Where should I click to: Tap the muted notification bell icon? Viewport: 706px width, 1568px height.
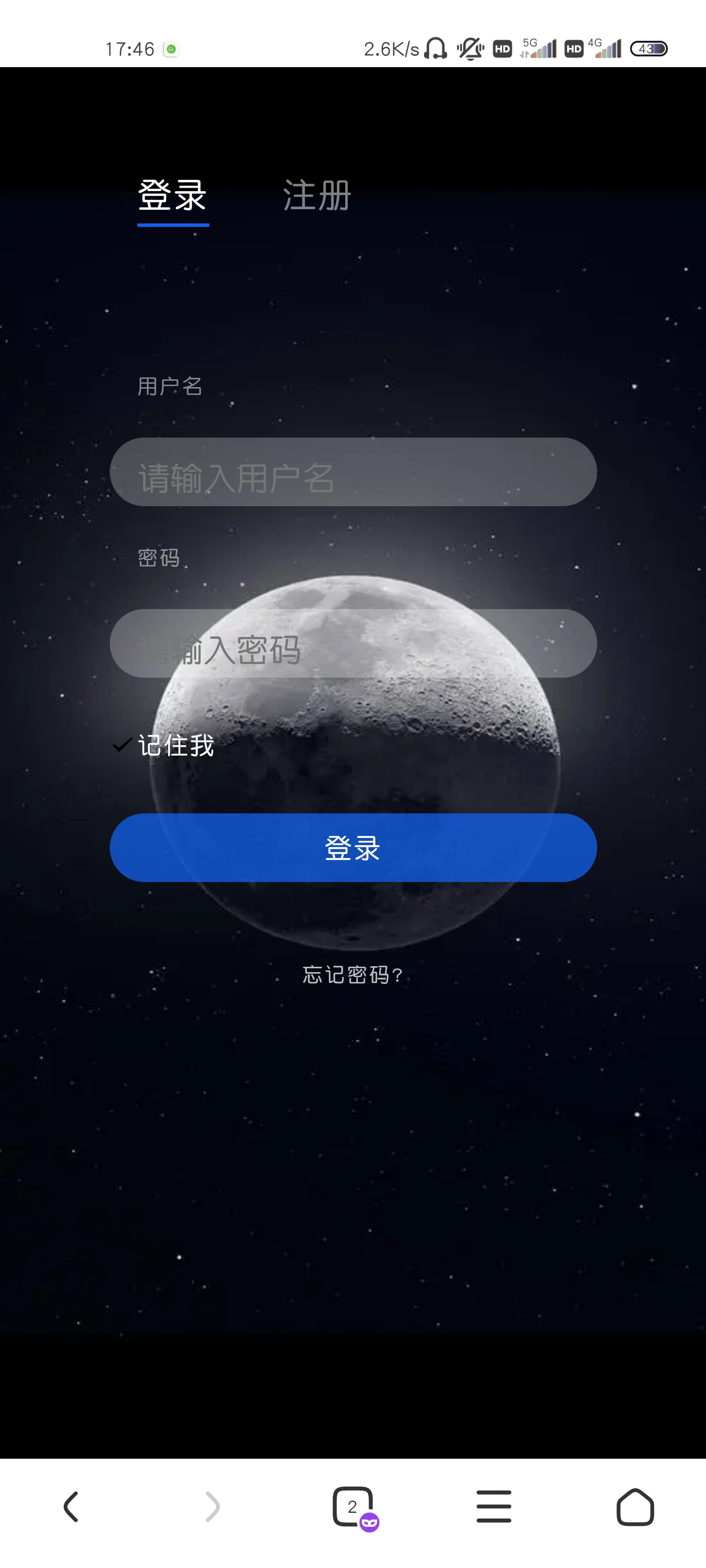[469, 48]
